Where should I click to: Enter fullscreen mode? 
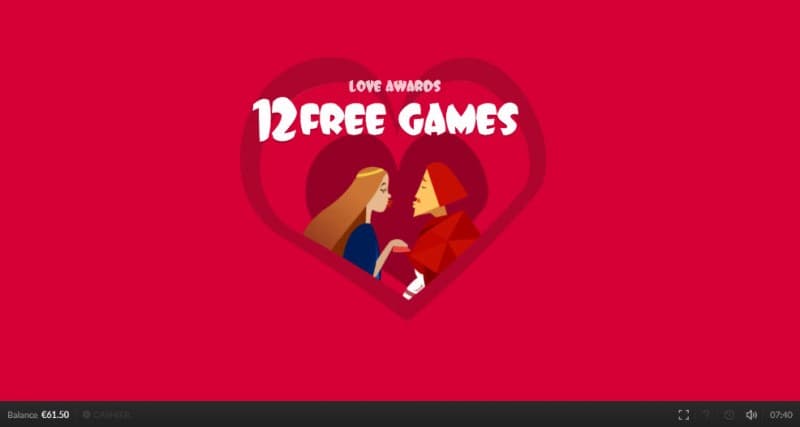point(684,414)
